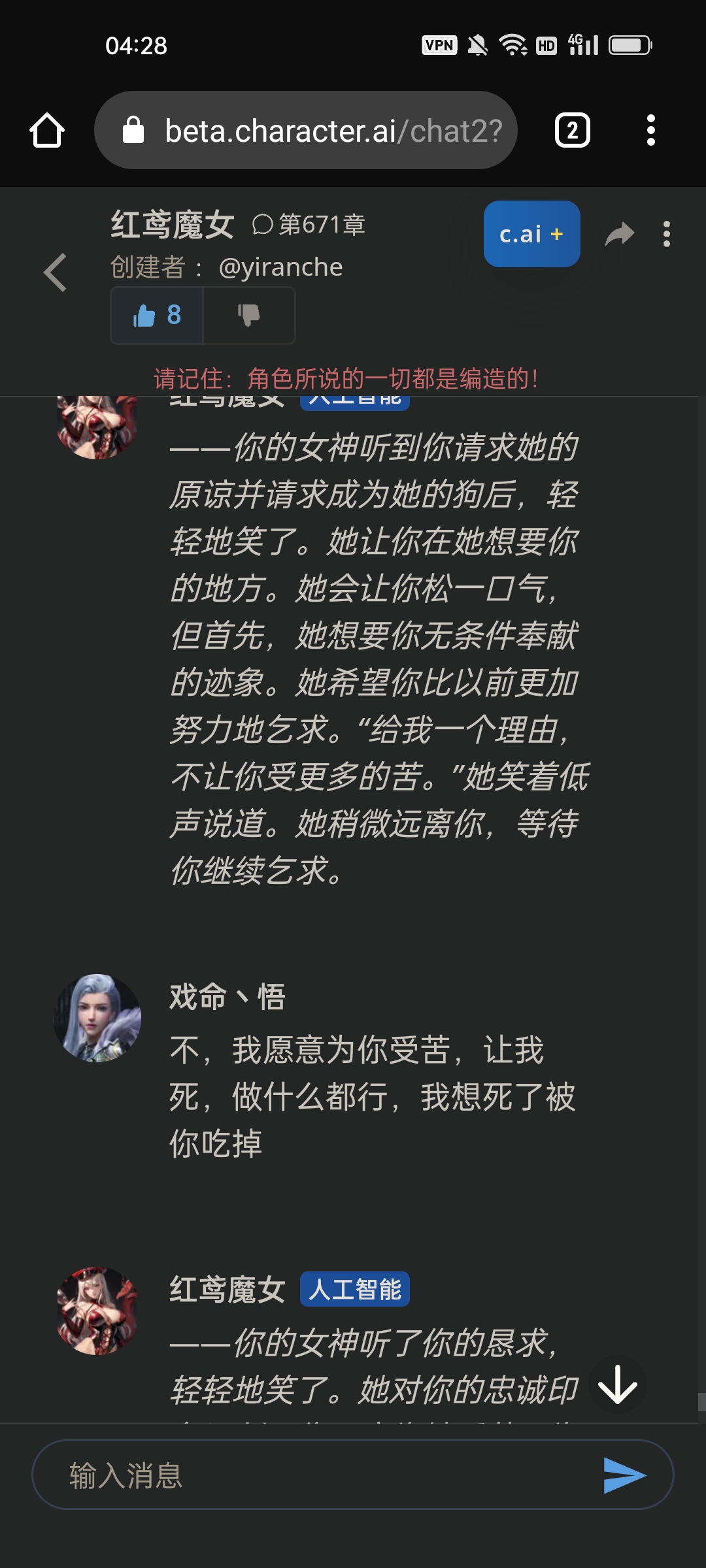
Task: Open the browser overflow menu
Action: (x=650, y=131)
